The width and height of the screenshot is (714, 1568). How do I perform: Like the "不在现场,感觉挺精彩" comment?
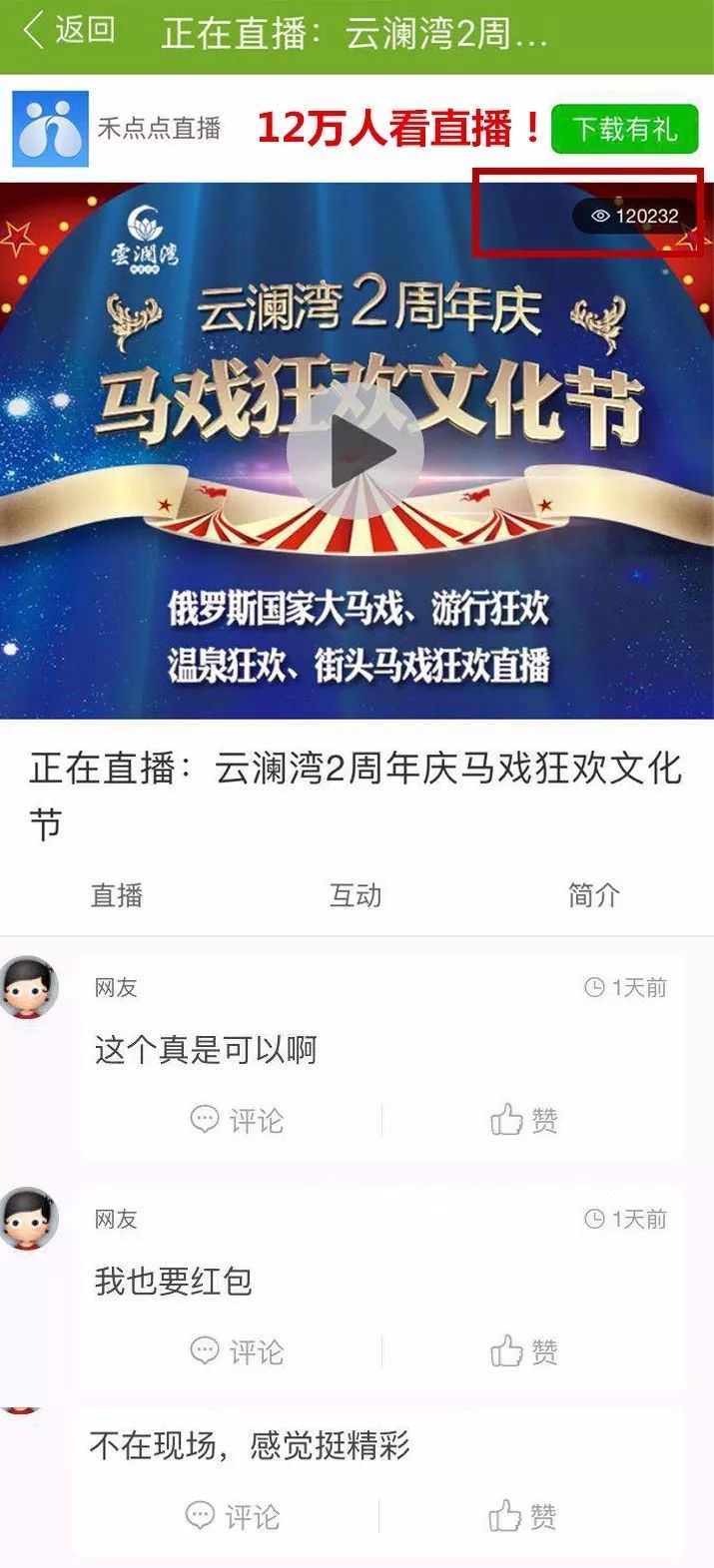[x=522, y=1517]
